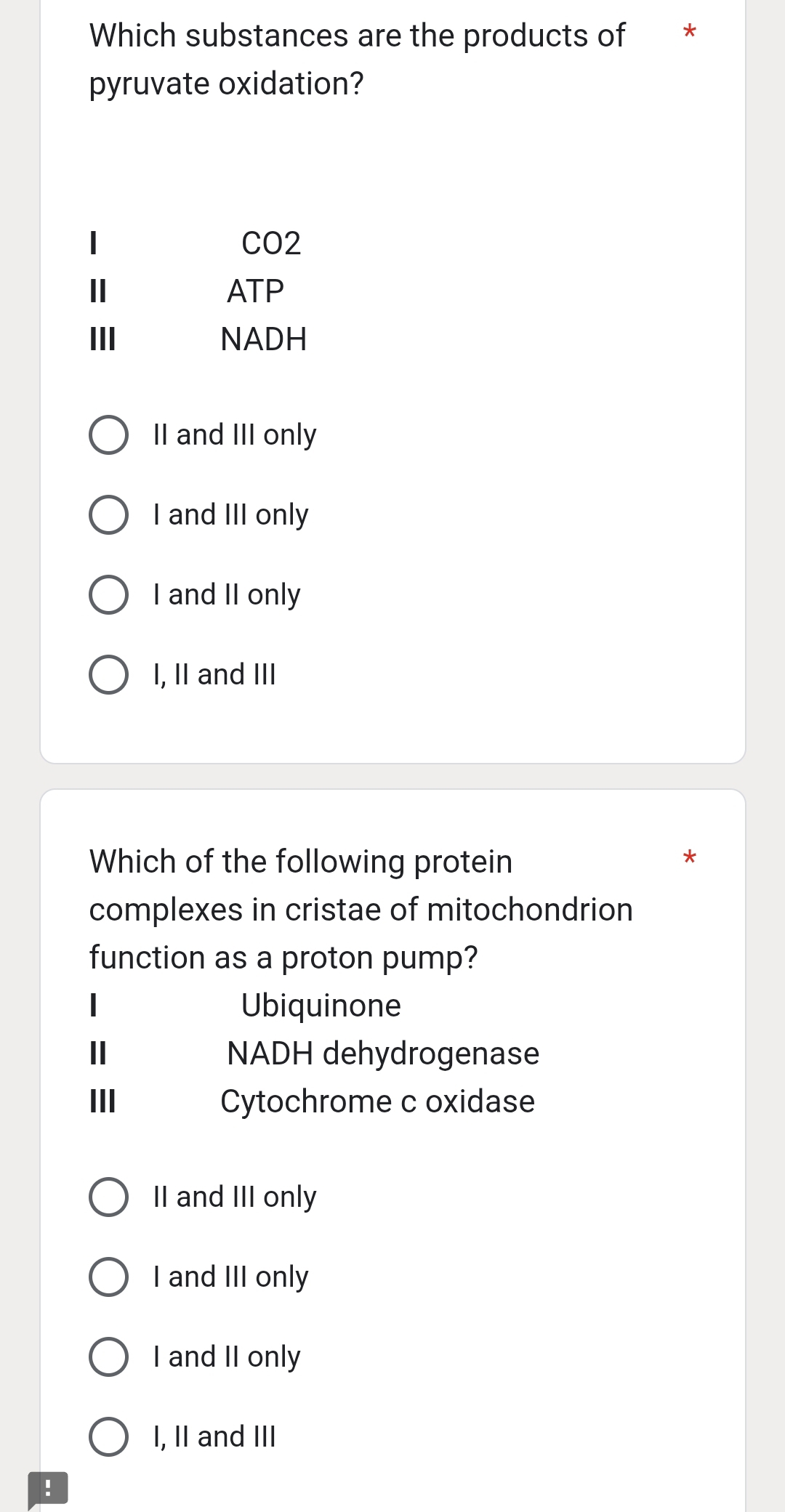Click the Ubiquinone list item text
The image size is (785, 1512).
(x=322, y=1005)
